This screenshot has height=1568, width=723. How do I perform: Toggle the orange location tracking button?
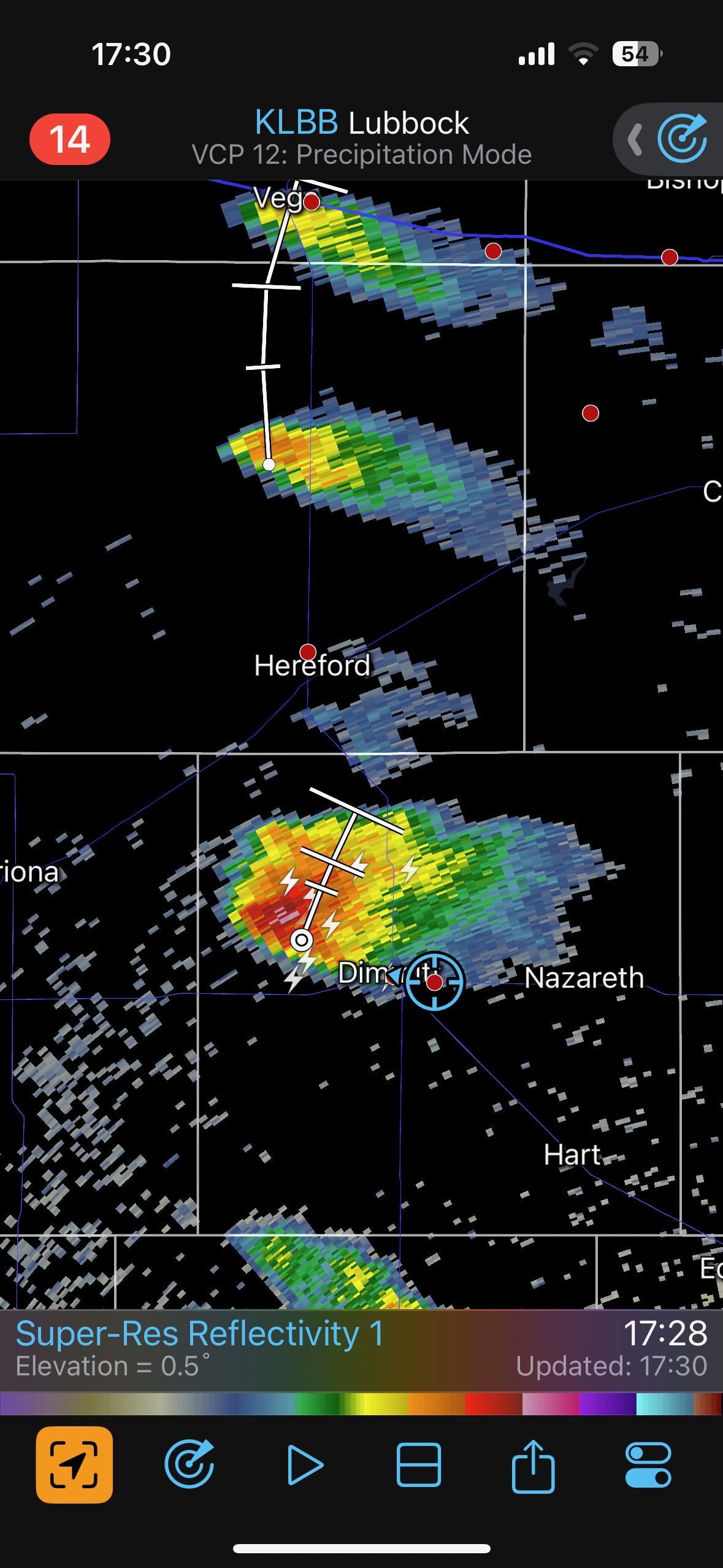coord(74,1465)
